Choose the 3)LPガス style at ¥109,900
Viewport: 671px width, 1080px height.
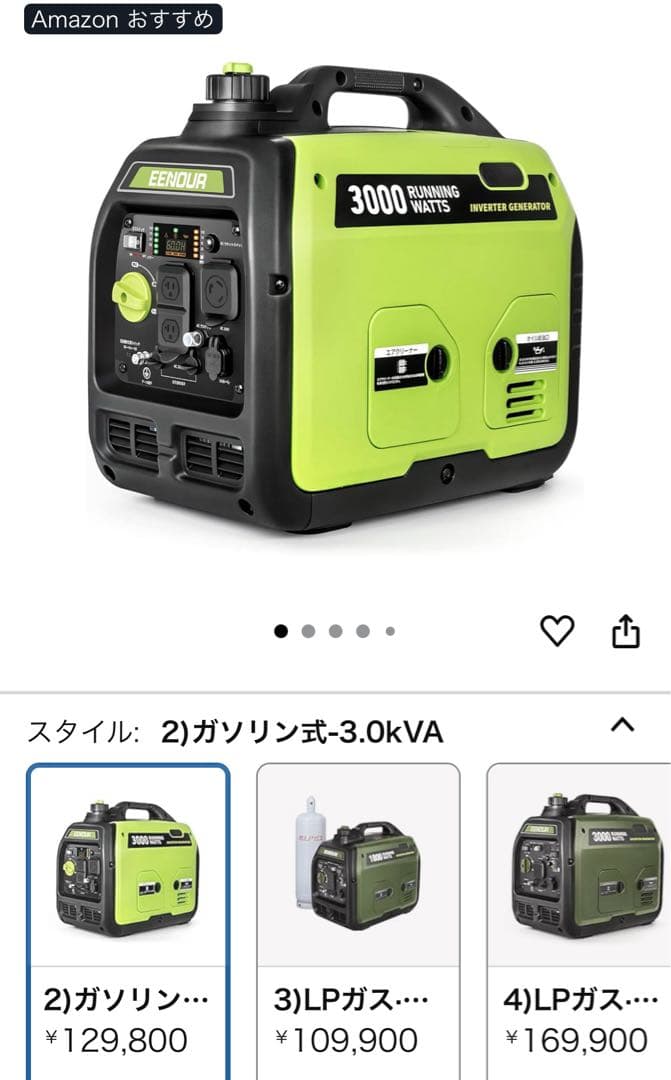pyautogui.click(x=358, y=920)
